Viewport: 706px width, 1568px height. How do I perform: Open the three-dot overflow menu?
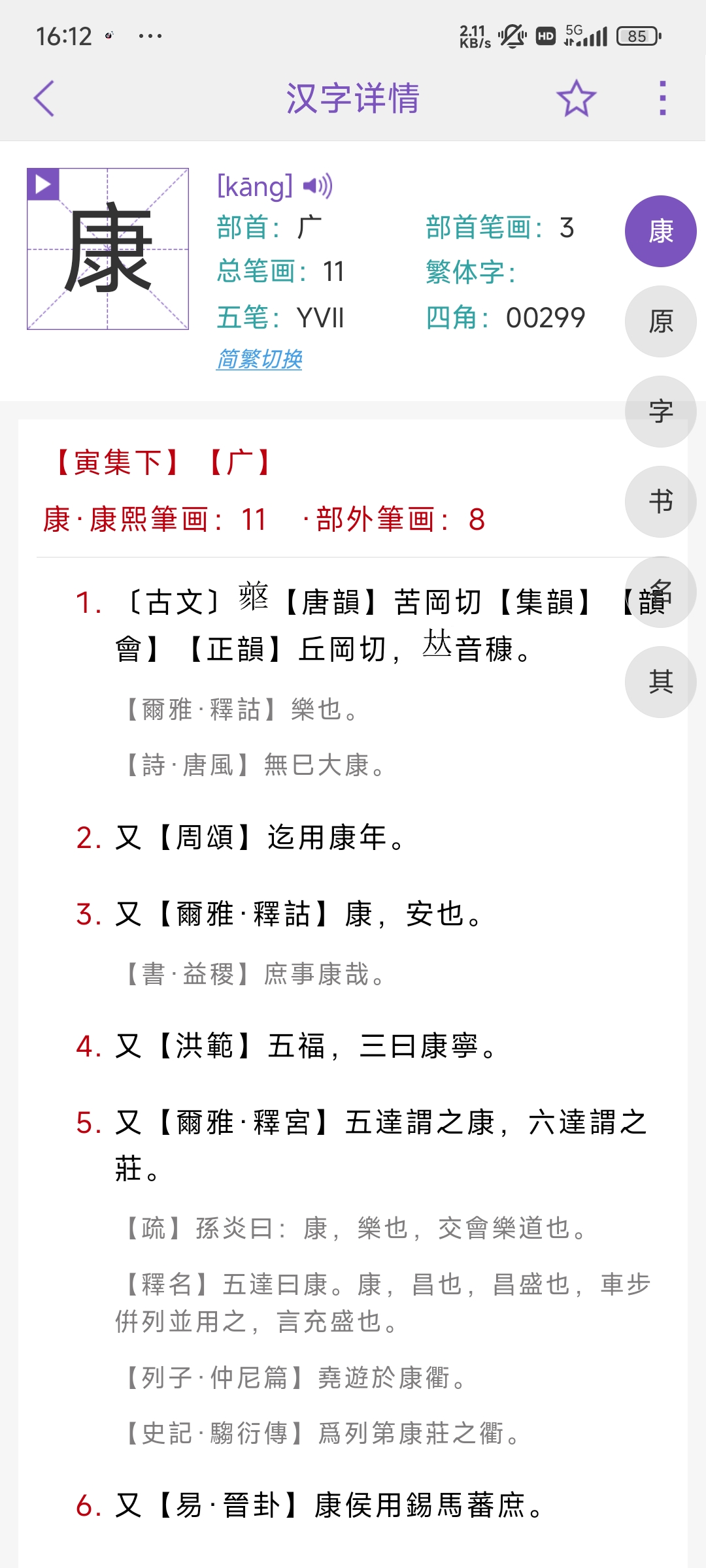click(x=662, y=99)
